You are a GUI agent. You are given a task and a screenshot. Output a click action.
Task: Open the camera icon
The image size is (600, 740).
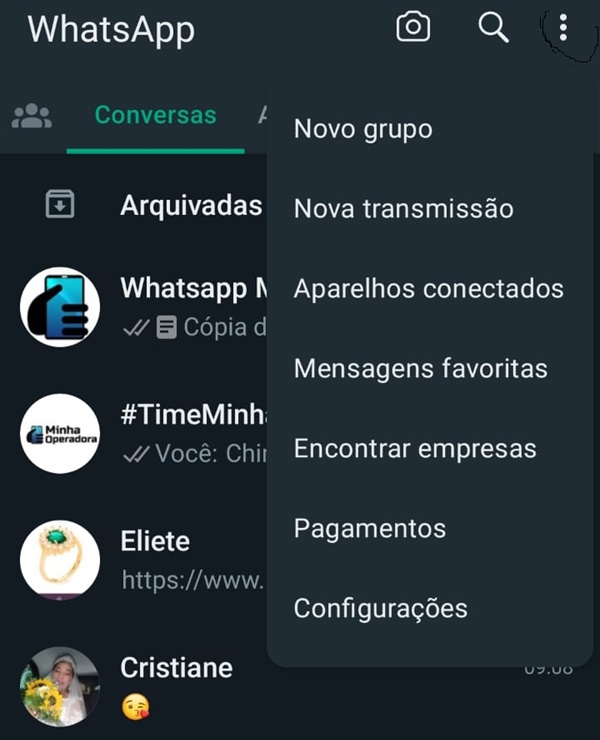point(413,27)
